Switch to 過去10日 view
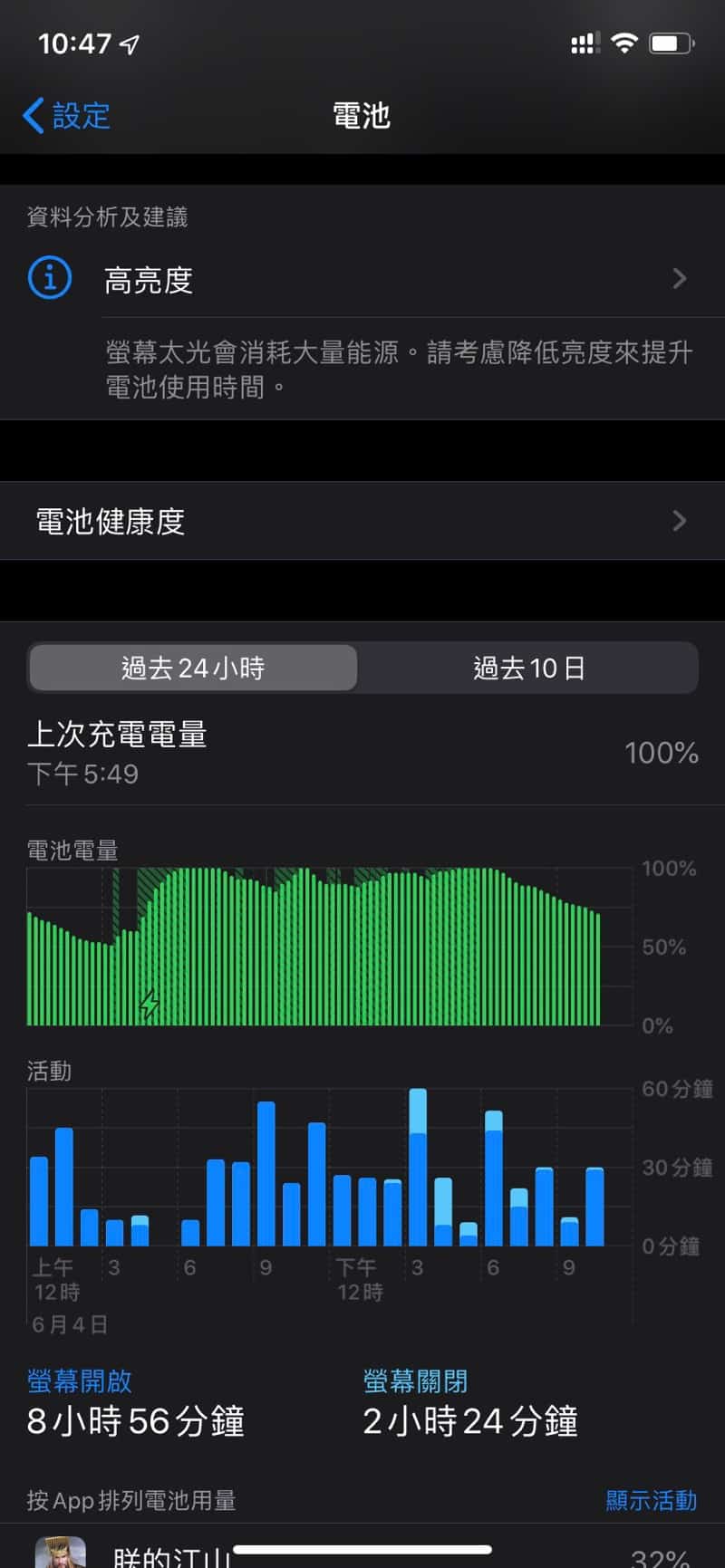The width and height of the screenshot is (725, 1568). (x=528, y=669)
